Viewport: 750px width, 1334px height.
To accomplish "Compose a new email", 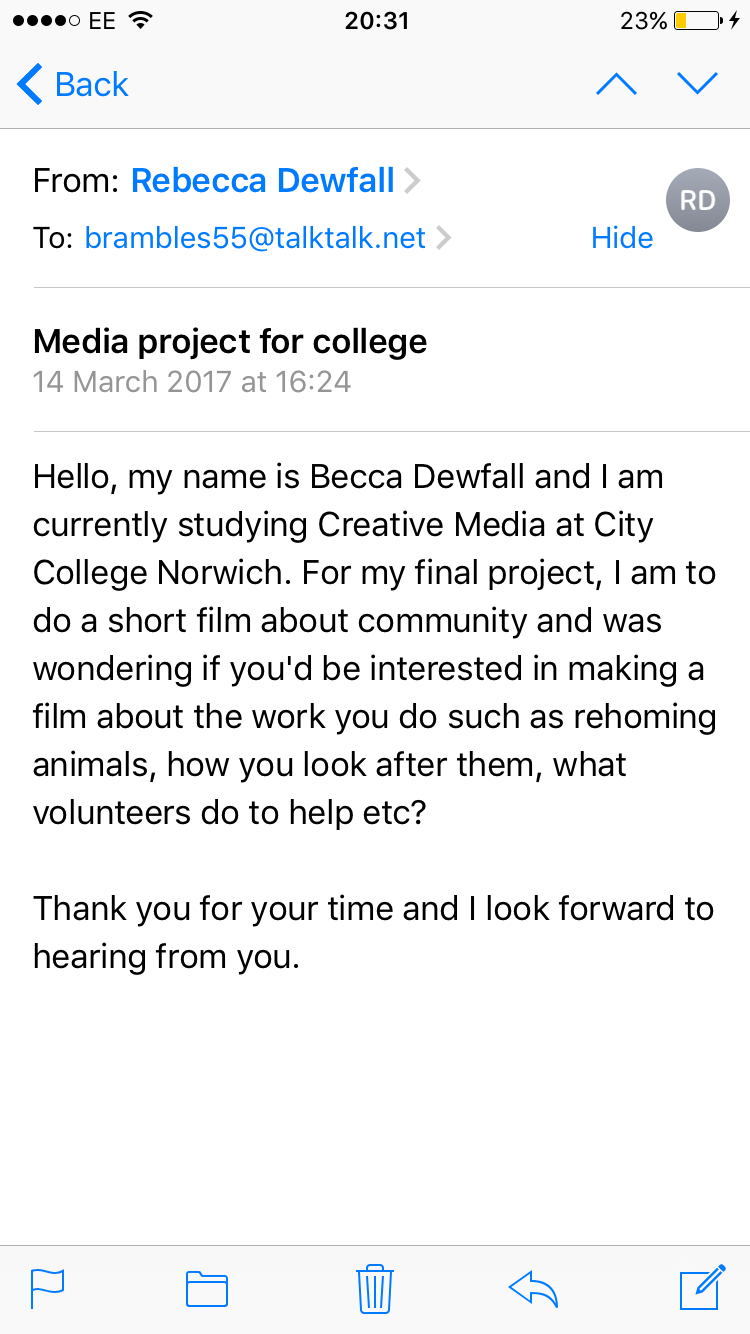I will click(702, 1287).
